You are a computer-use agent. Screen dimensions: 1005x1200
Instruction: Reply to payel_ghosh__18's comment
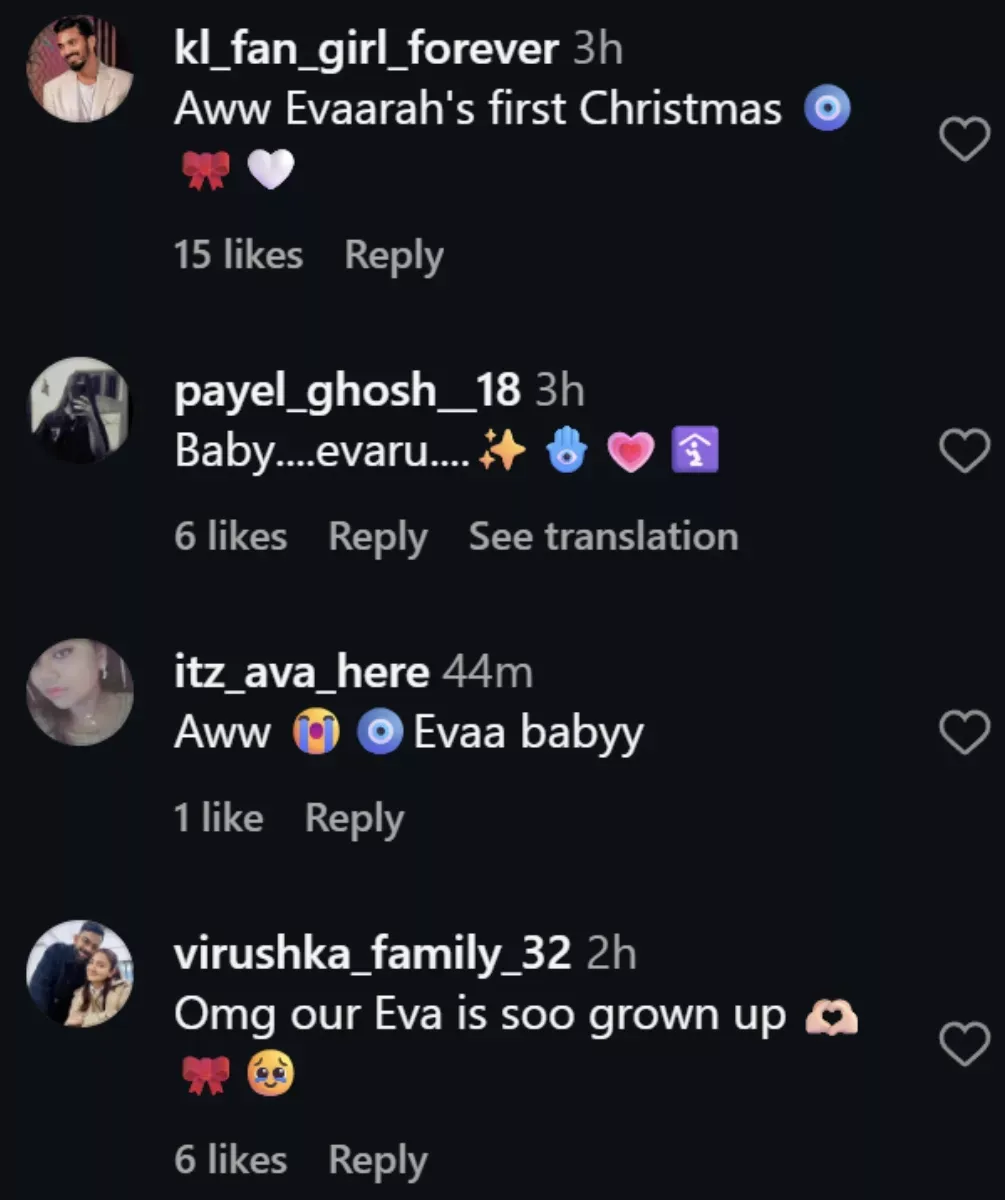point(378,538)
